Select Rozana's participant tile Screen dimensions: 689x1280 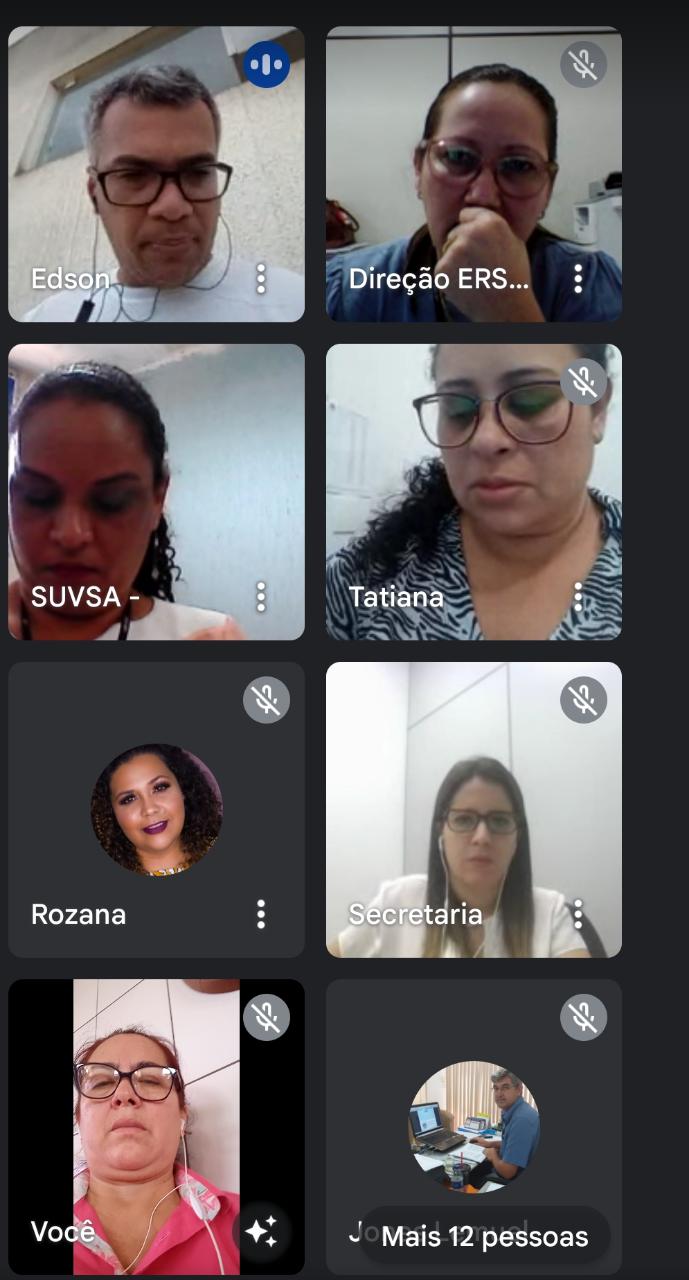(157, 810)
